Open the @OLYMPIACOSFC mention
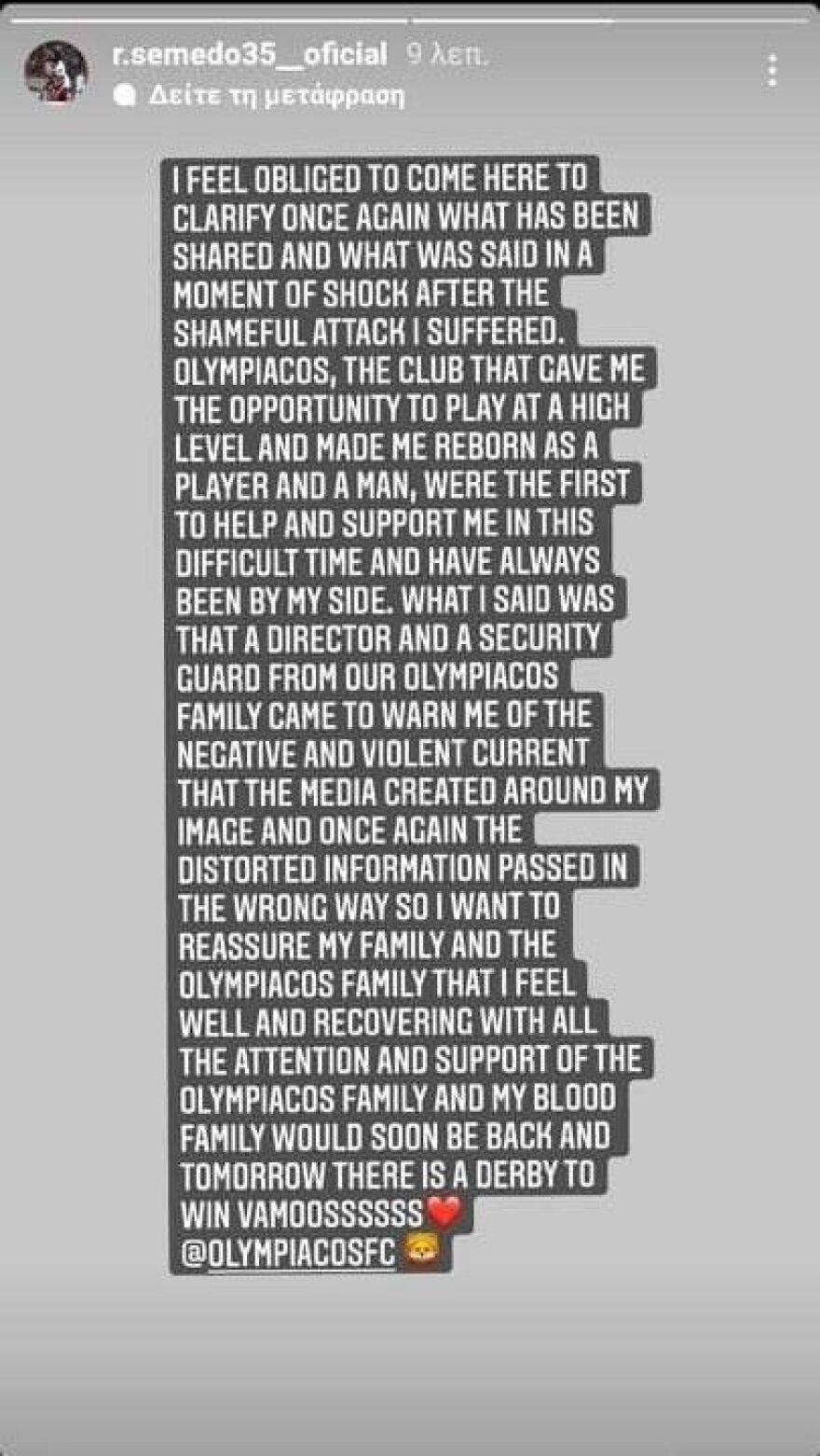820x1456 pixels. (x=289, y=1252)
